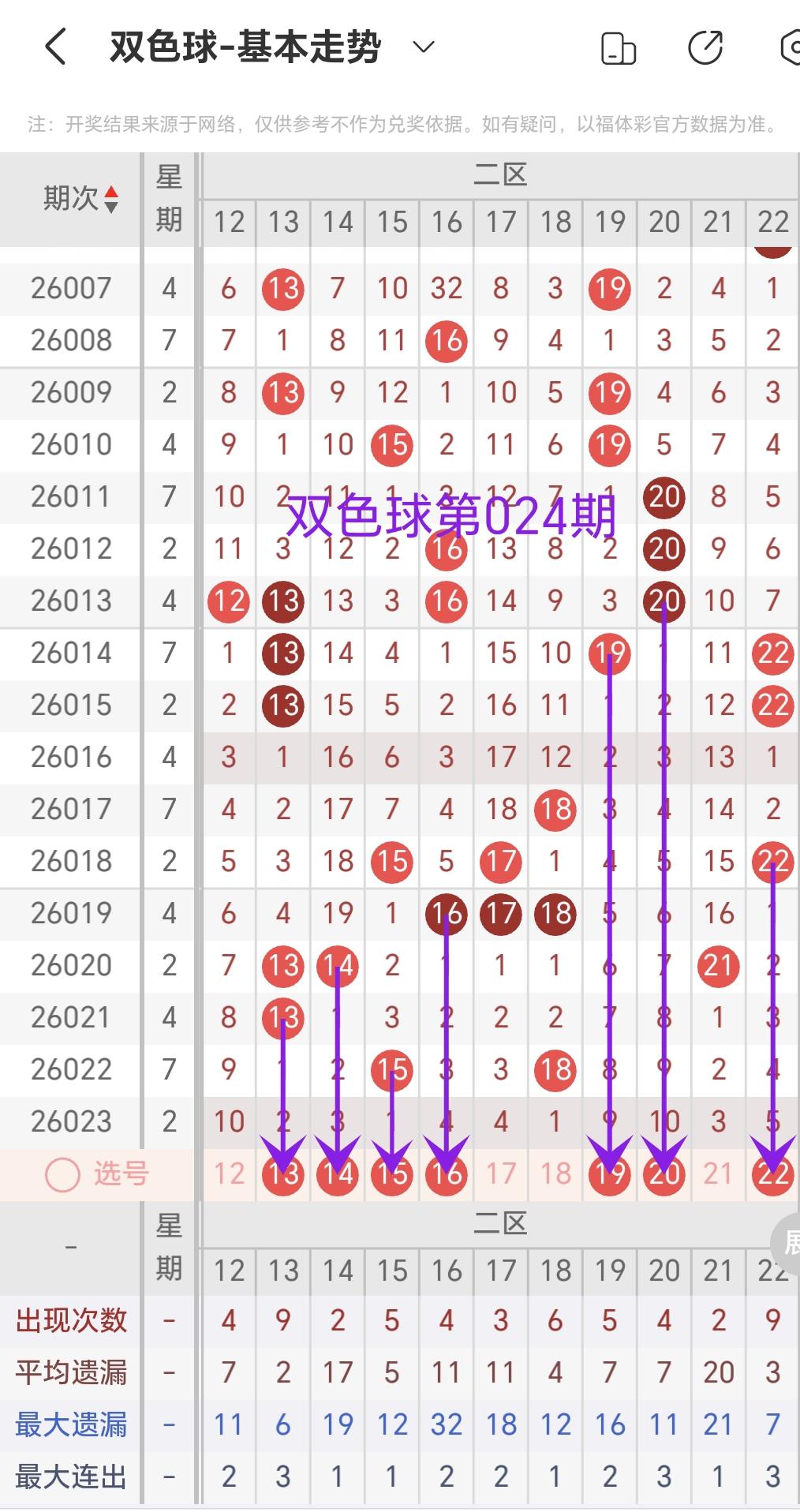
Task: Select number 21 in the 选号 row
Action: pos(719,1174)
